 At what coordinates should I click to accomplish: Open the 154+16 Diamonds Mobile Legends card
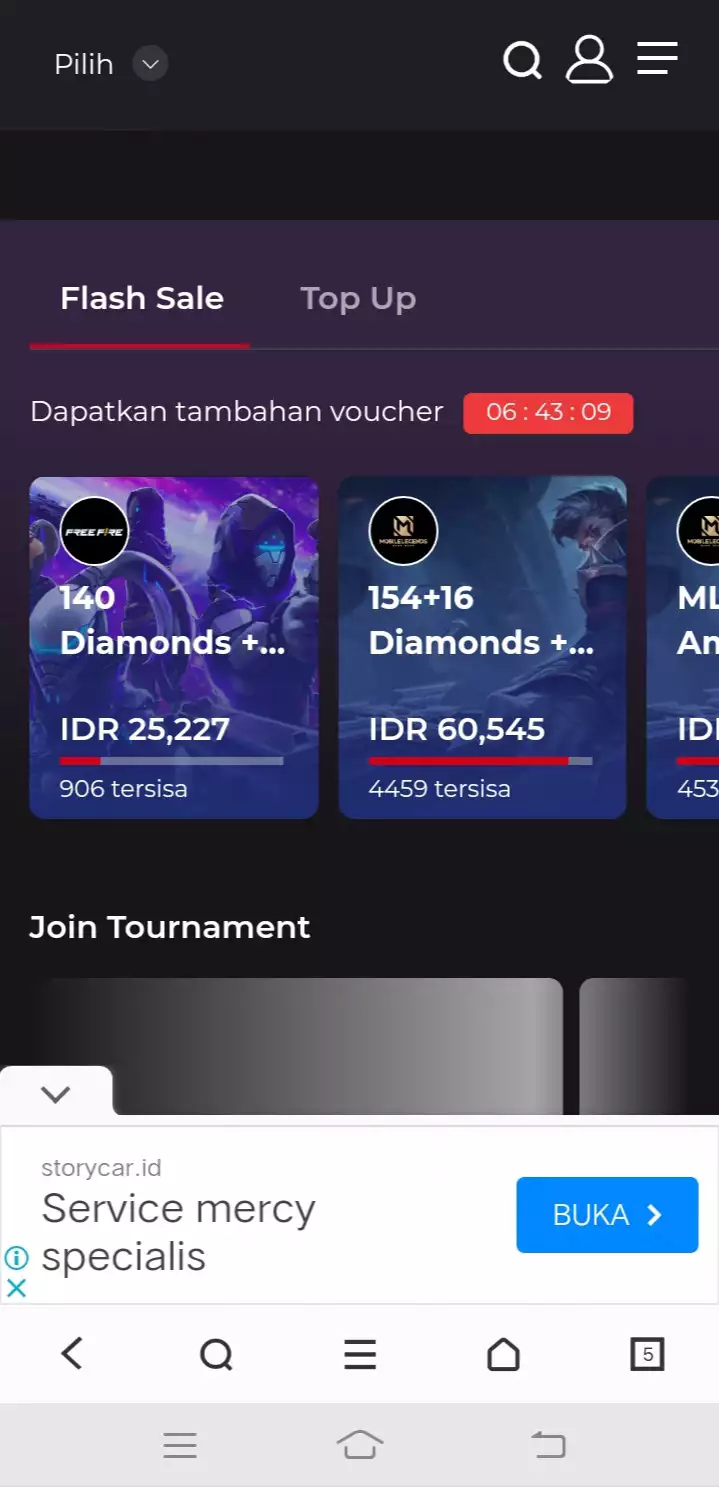point(482,647)
